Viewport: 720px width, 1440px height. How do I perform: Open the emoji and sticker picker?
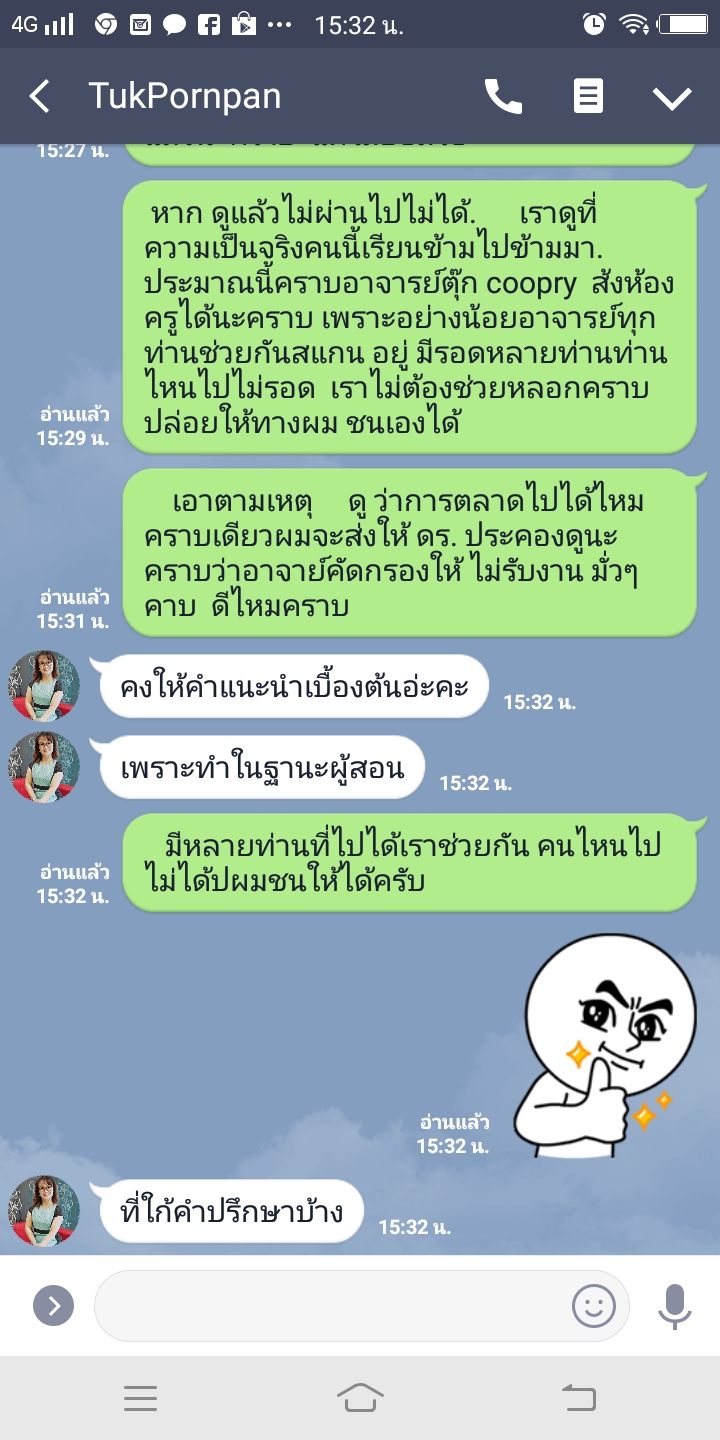593,1305
